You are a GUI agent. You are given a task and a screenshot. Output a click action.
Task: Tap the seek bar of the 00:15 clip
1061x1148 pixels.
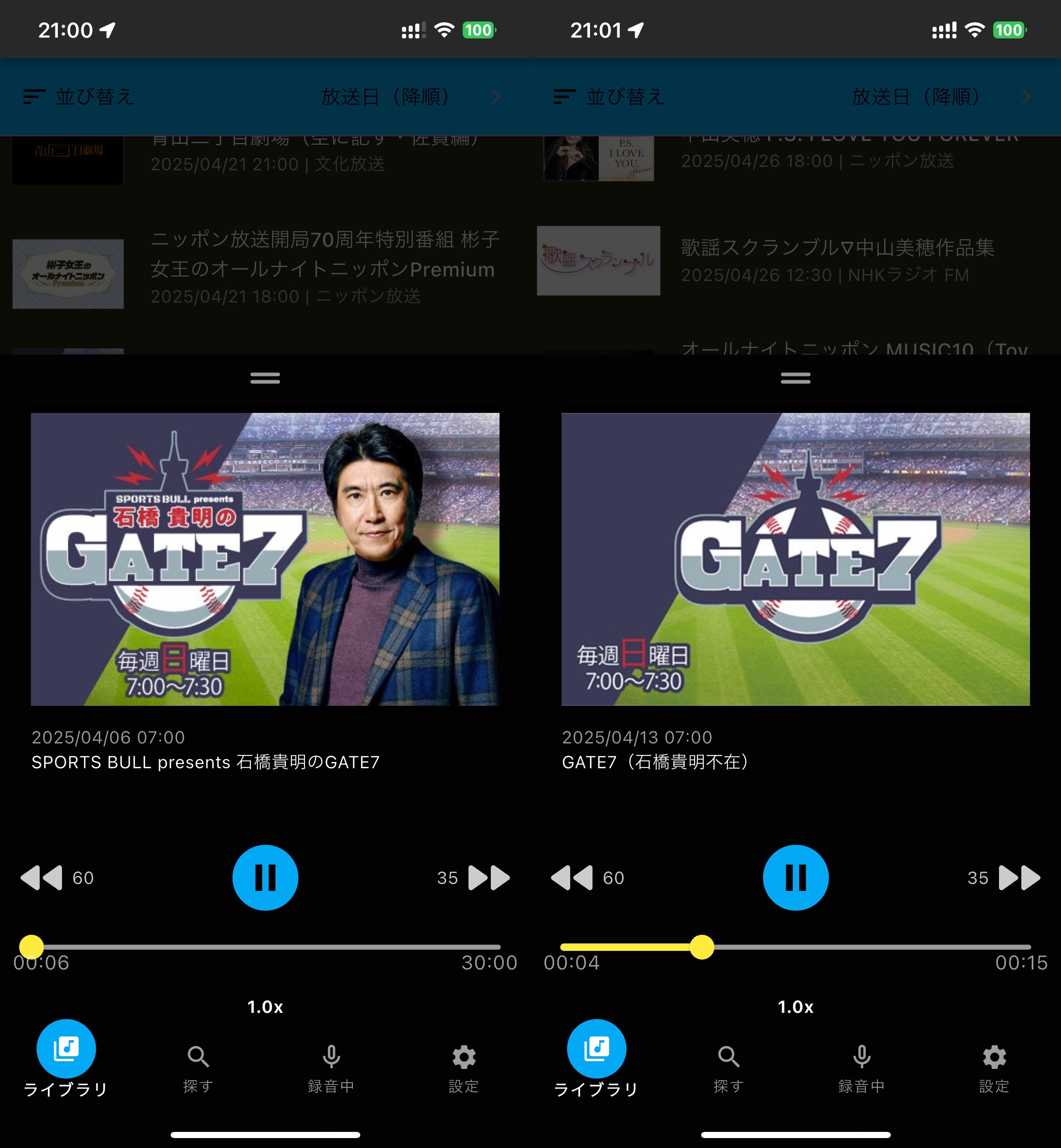tap(861, 946)
